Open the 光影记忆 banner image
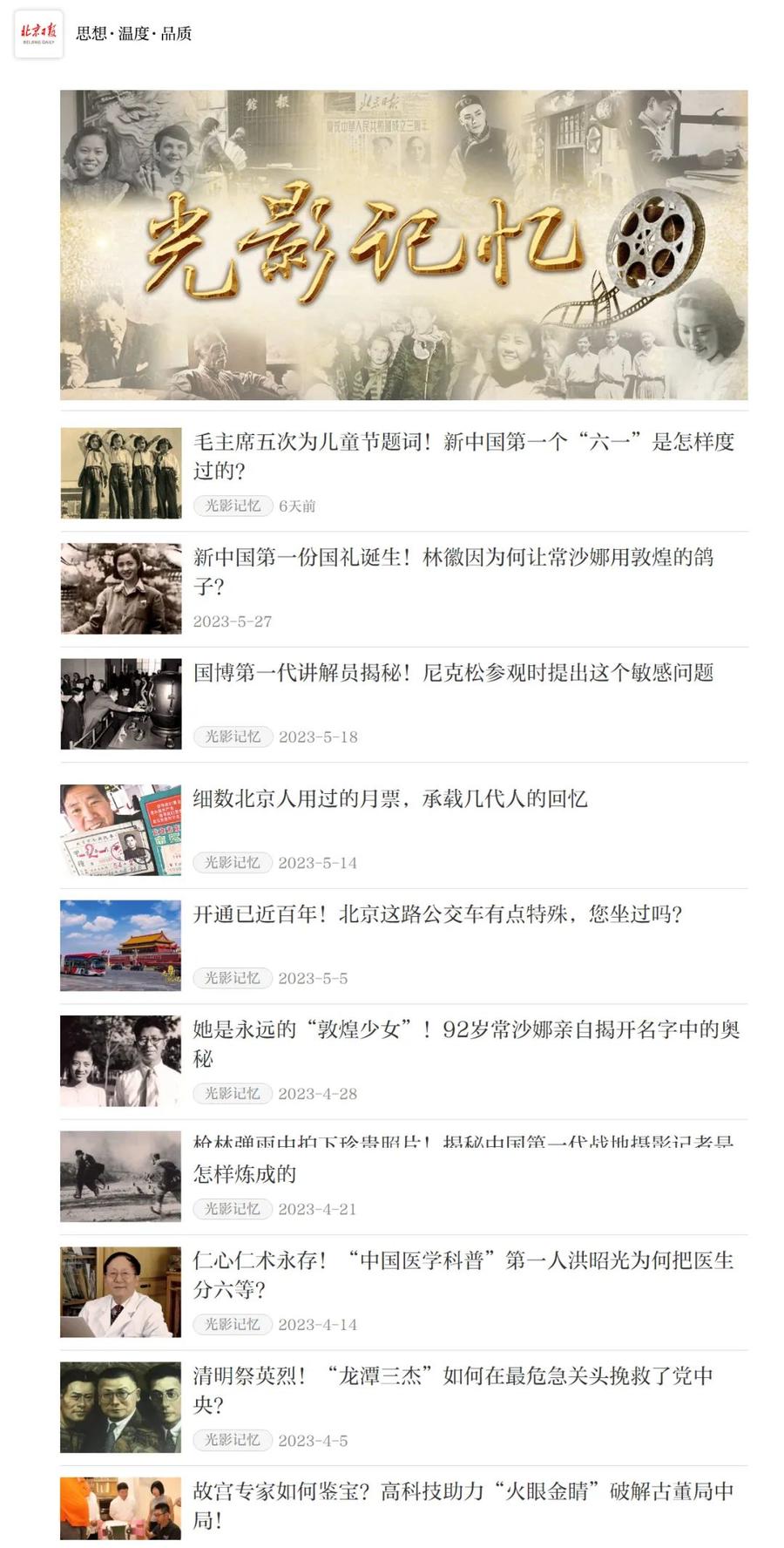This screenshot has height=1548, width=784. coord(403,245)
